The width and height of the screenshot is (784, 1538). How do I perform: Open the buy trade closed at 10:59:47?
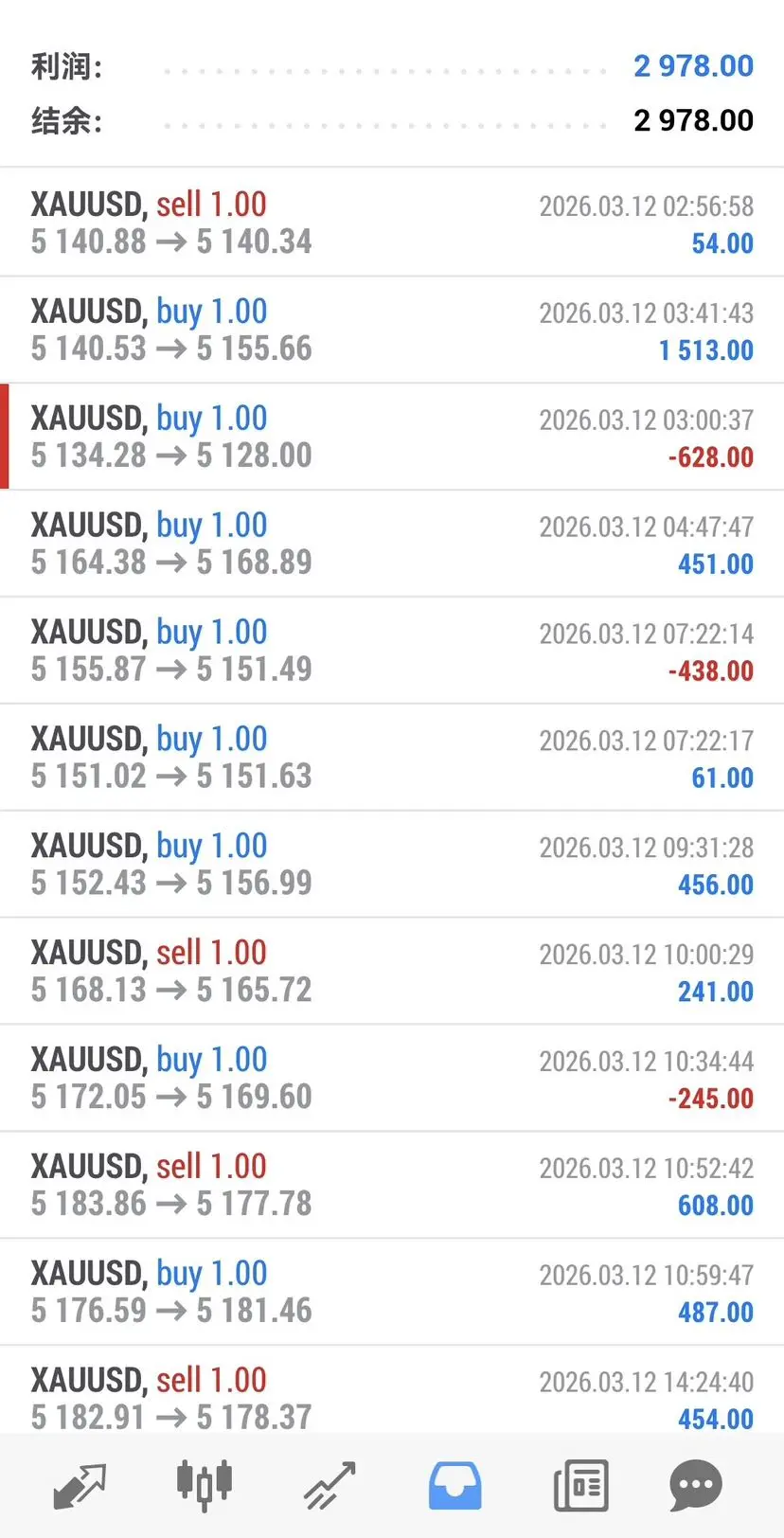[392, 1293]
